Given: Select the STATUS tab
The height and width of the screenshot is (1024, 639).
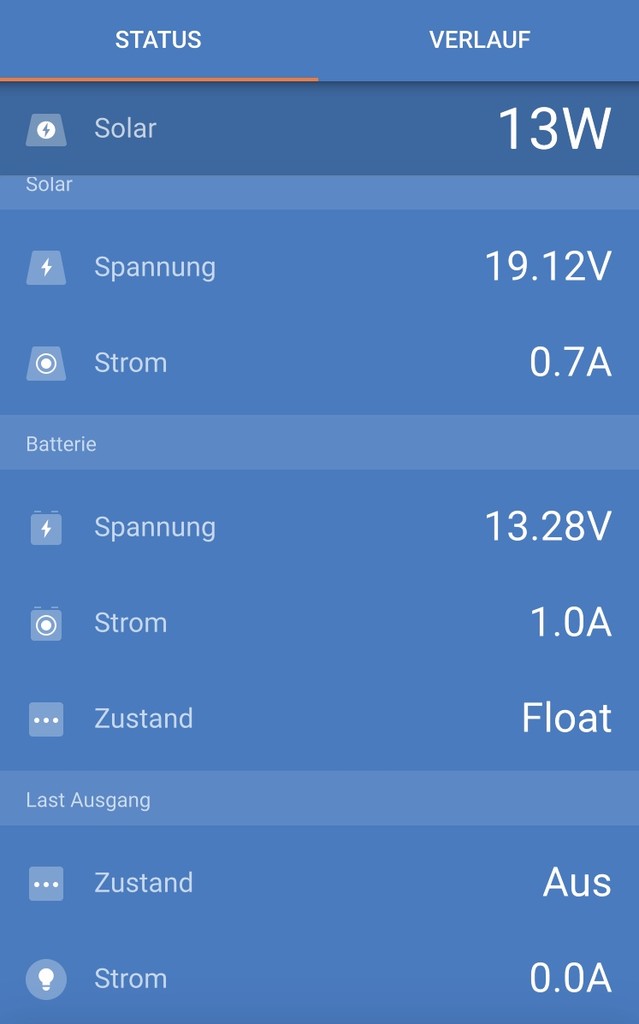Looking at the screenshot, I should pos(159,40).
